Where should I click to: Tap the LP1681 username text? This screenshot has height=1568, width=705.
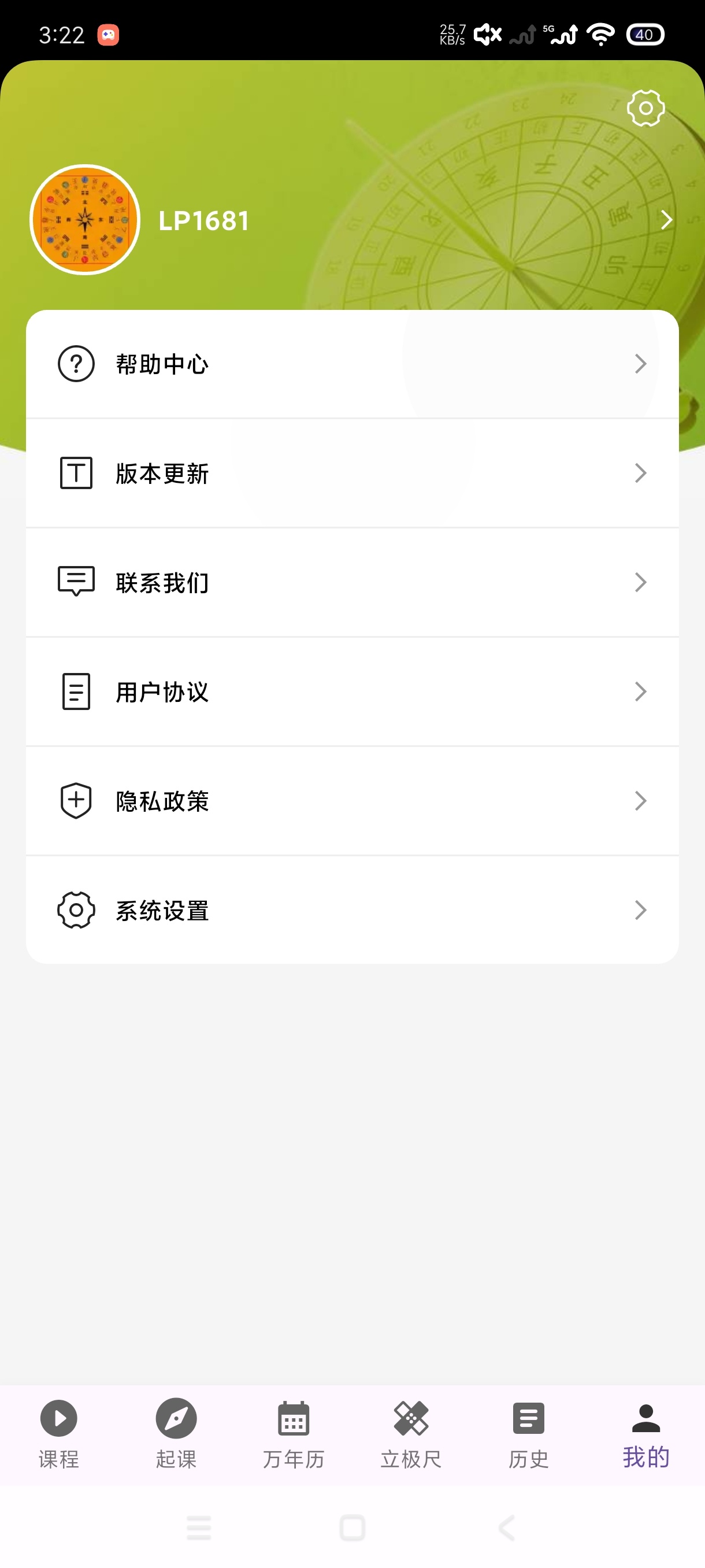[204, 220]
